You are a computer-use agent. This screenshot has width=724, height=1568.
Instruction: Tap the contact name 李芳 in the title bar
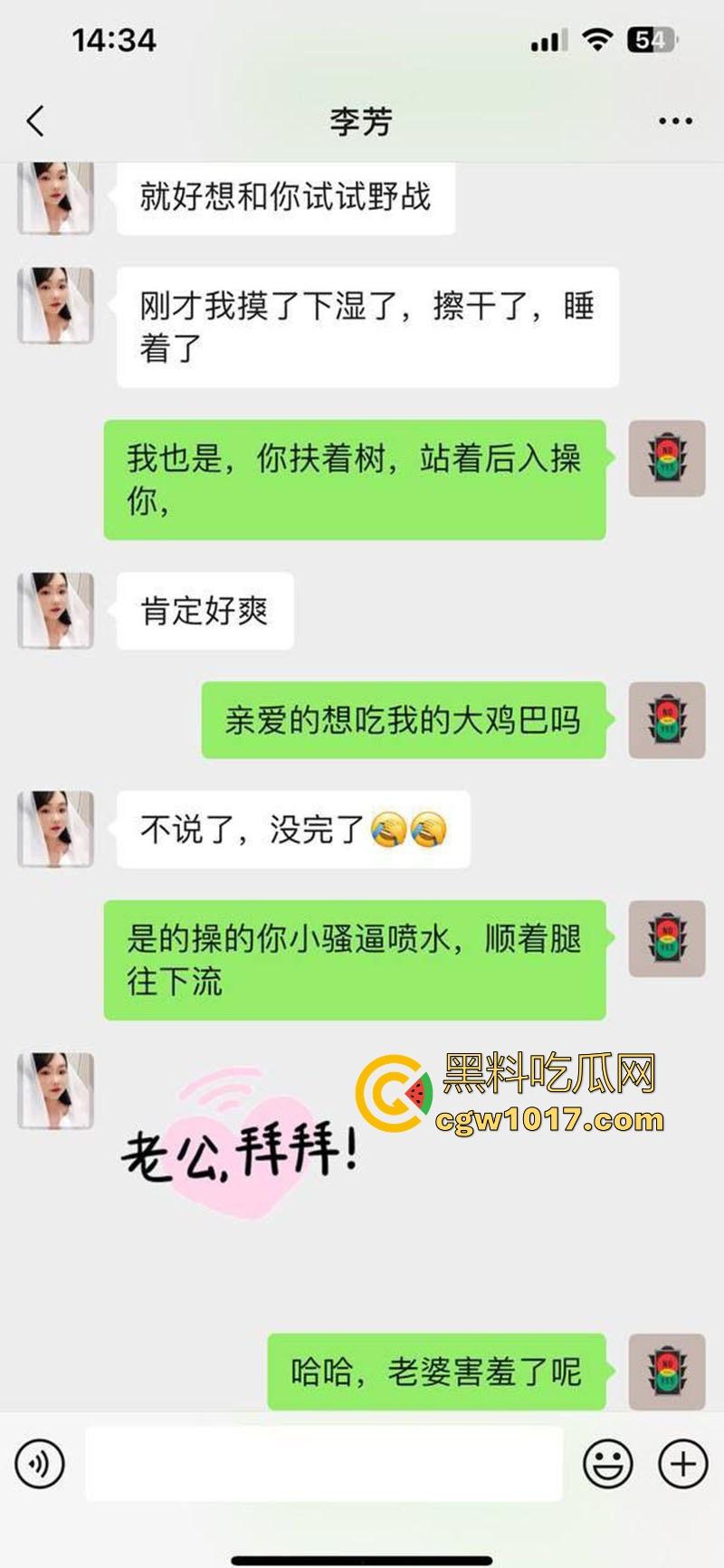pyautogui.click(x=361, y=120)
